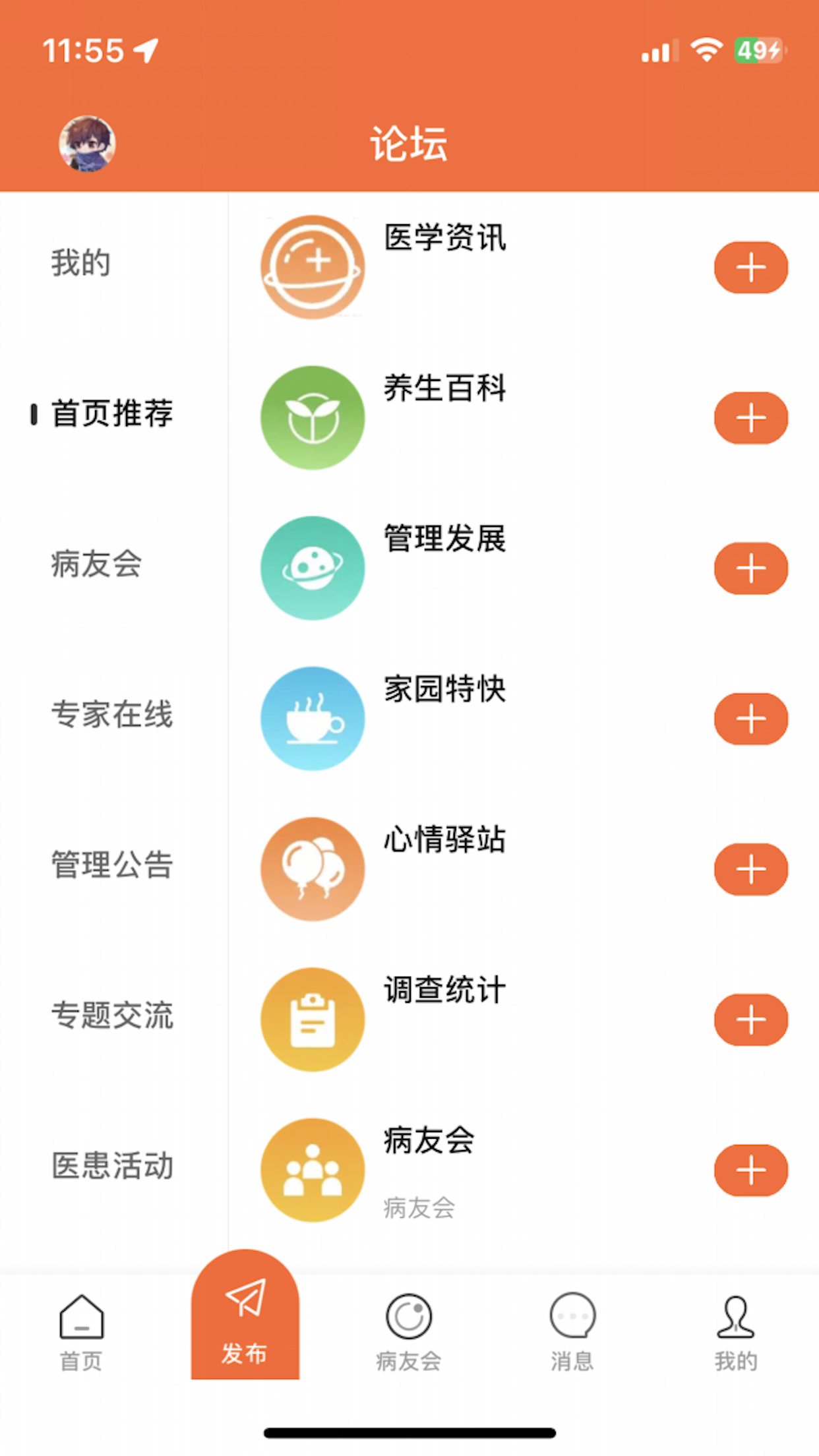The image size is (819, 1456).
Task: Select the 养生百科 green leaf icon
Action: coord(313,417)
